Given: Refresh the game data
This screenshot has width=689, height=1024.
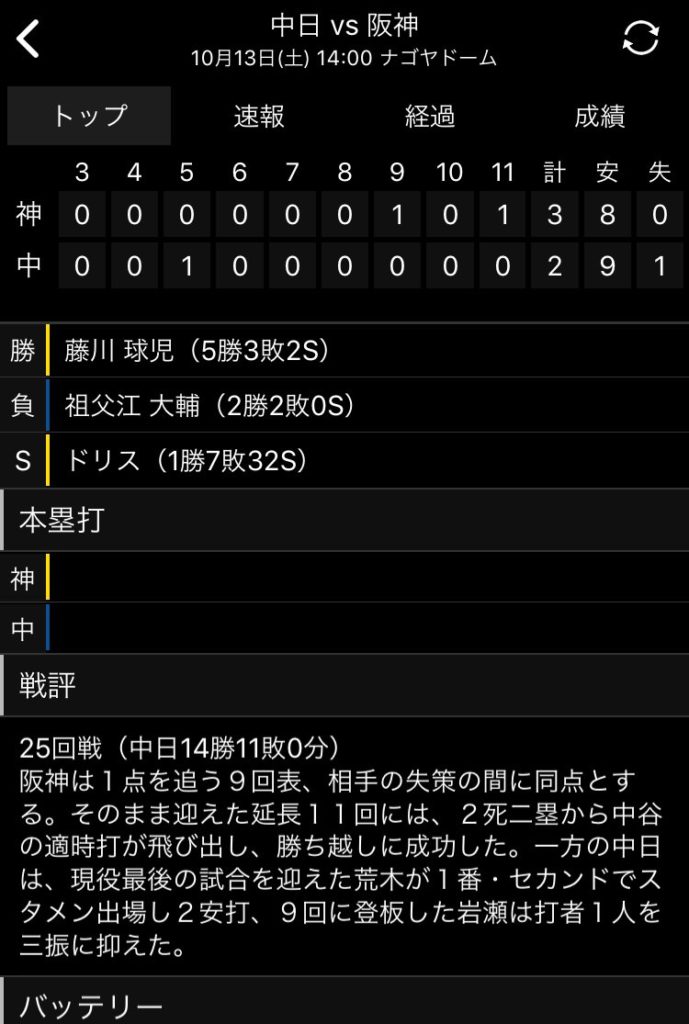Looking at the screenshot, I should pos(641,38).
